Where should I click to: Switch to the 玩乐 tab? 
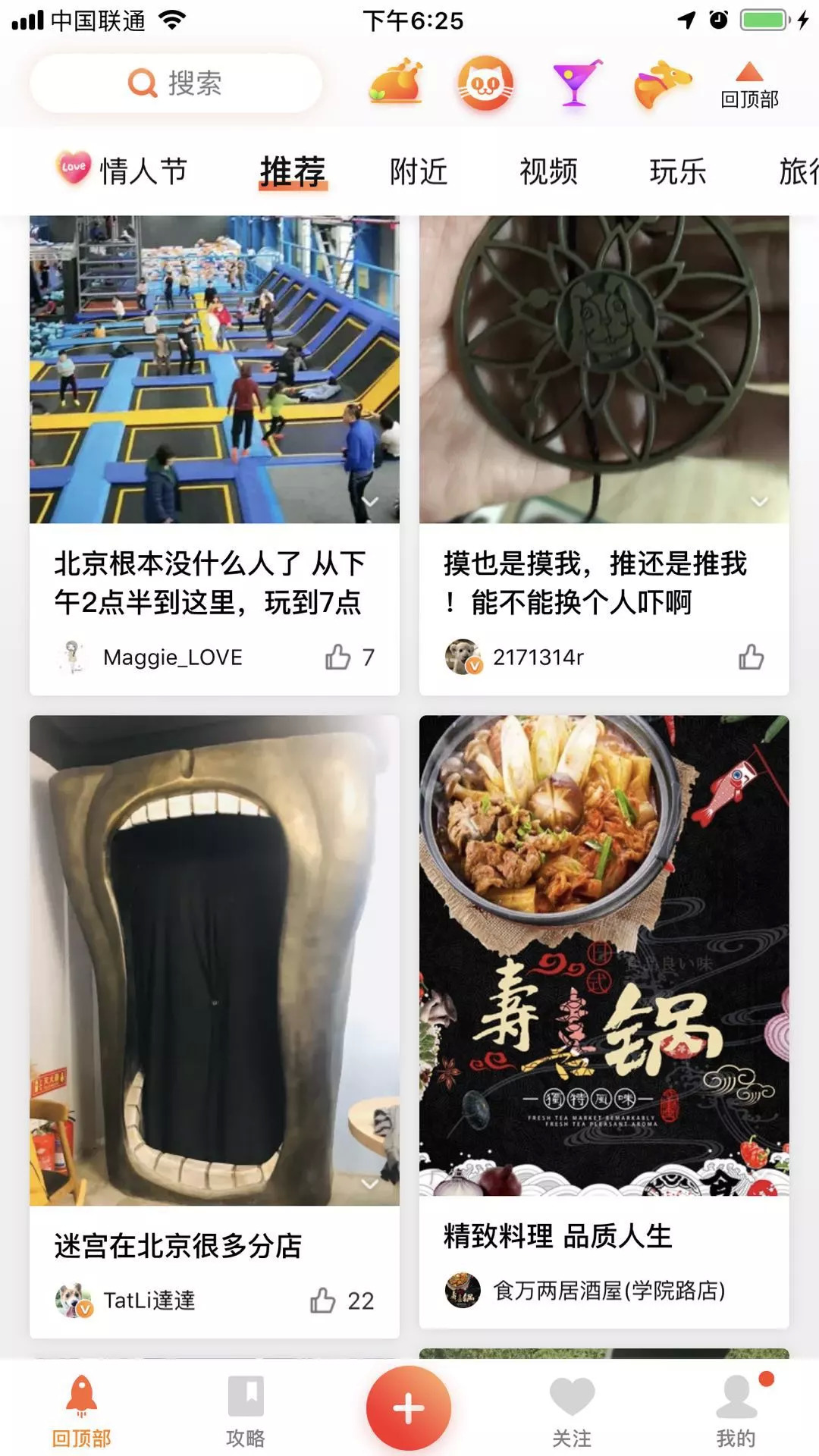tap(678, 171)
